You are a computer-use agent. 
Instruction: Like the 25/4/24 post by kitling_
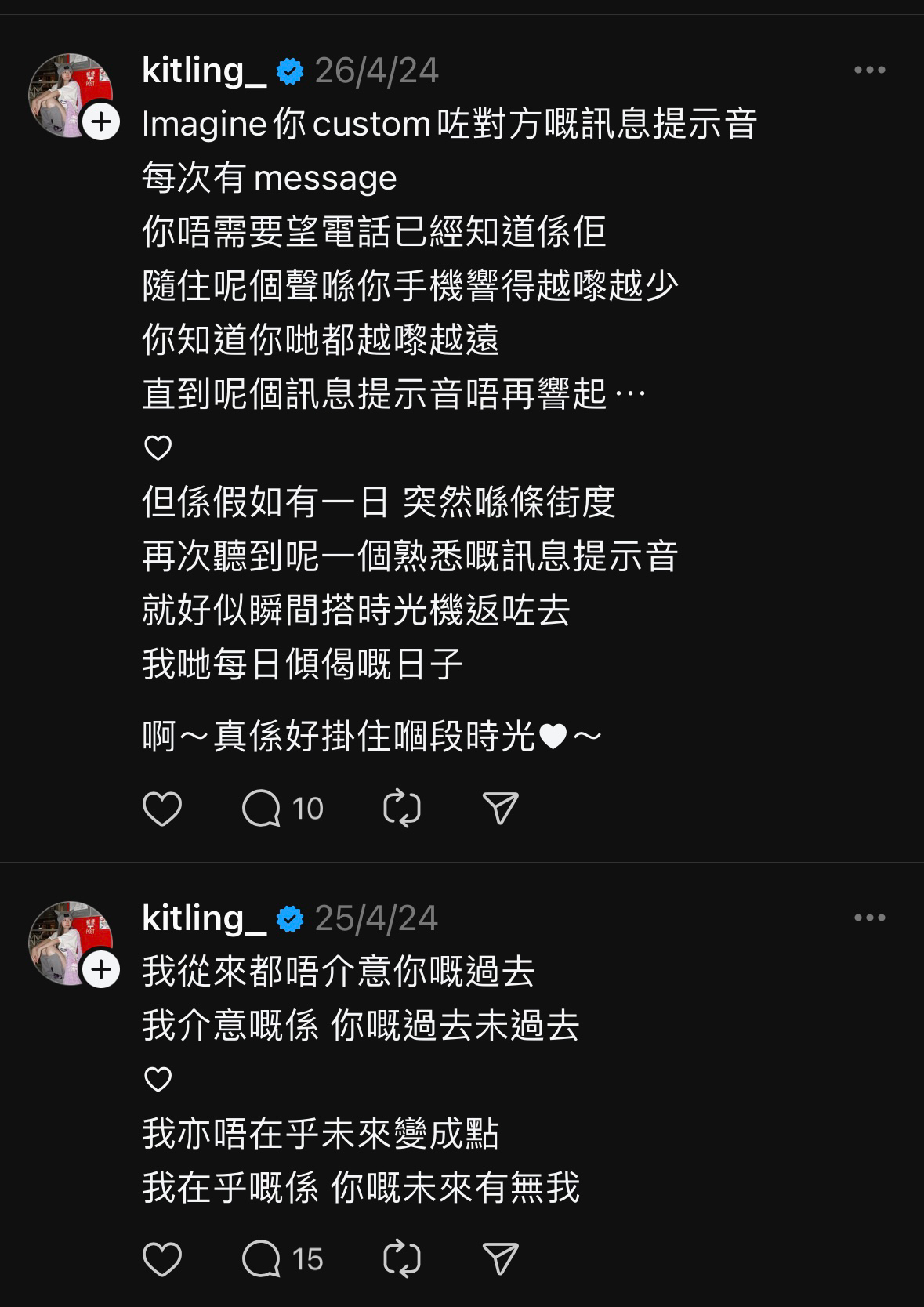(162, 1259)
